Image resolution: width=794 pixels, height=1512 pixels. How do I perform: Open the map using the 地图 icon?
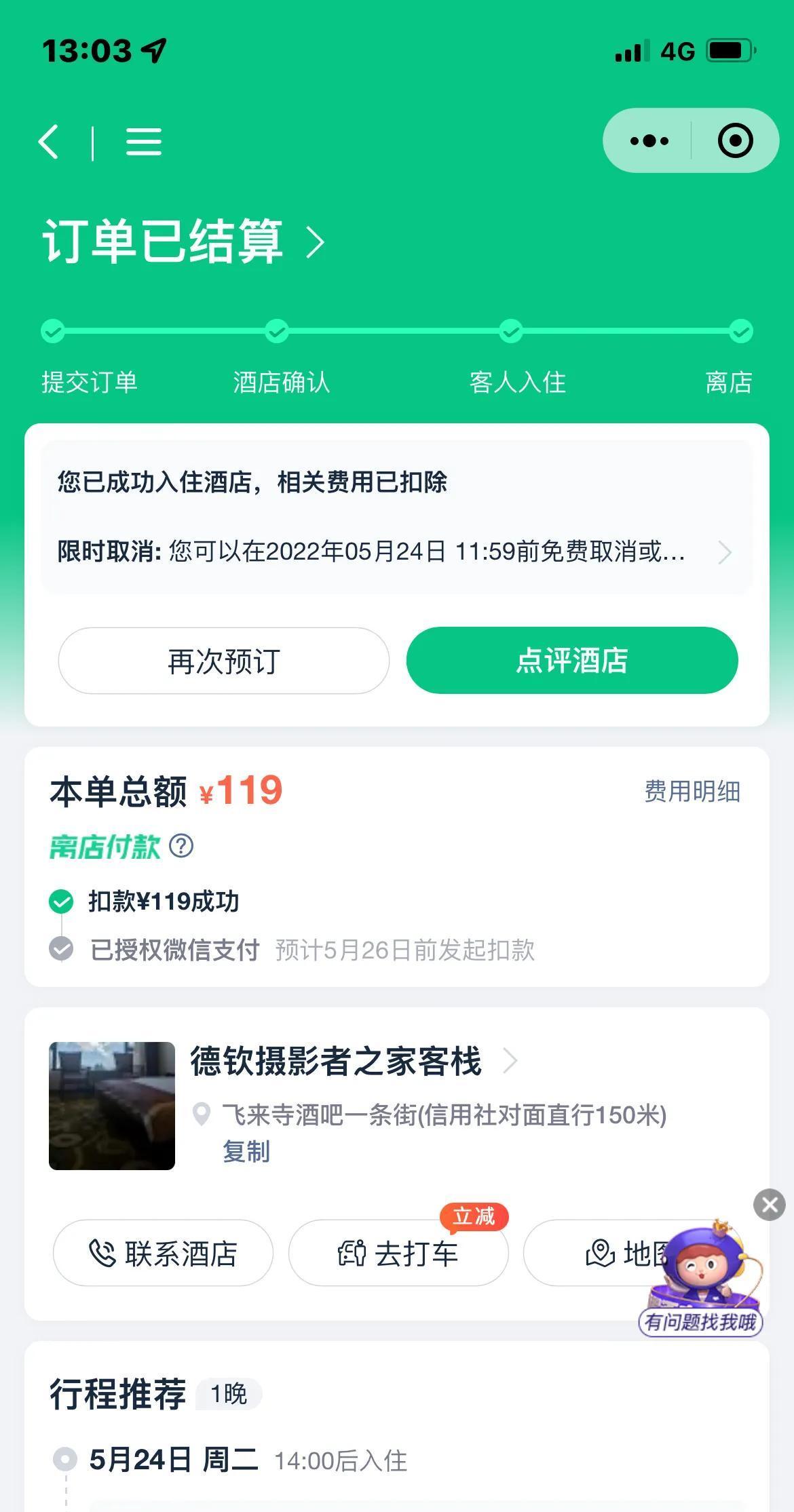coord(600,1252)
